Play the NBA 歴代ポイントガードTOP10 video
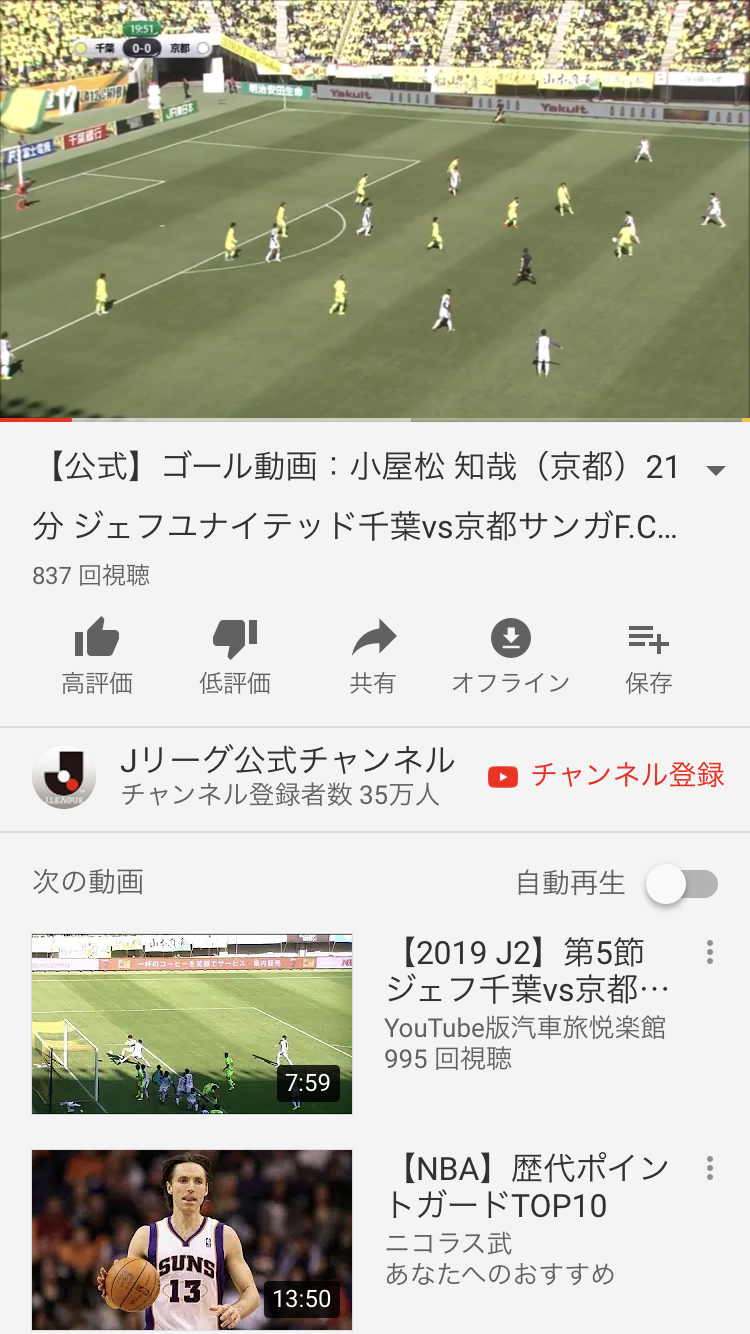This screenshot has height=1334, width=750. pyautogui.click(x=192, y=1240)
